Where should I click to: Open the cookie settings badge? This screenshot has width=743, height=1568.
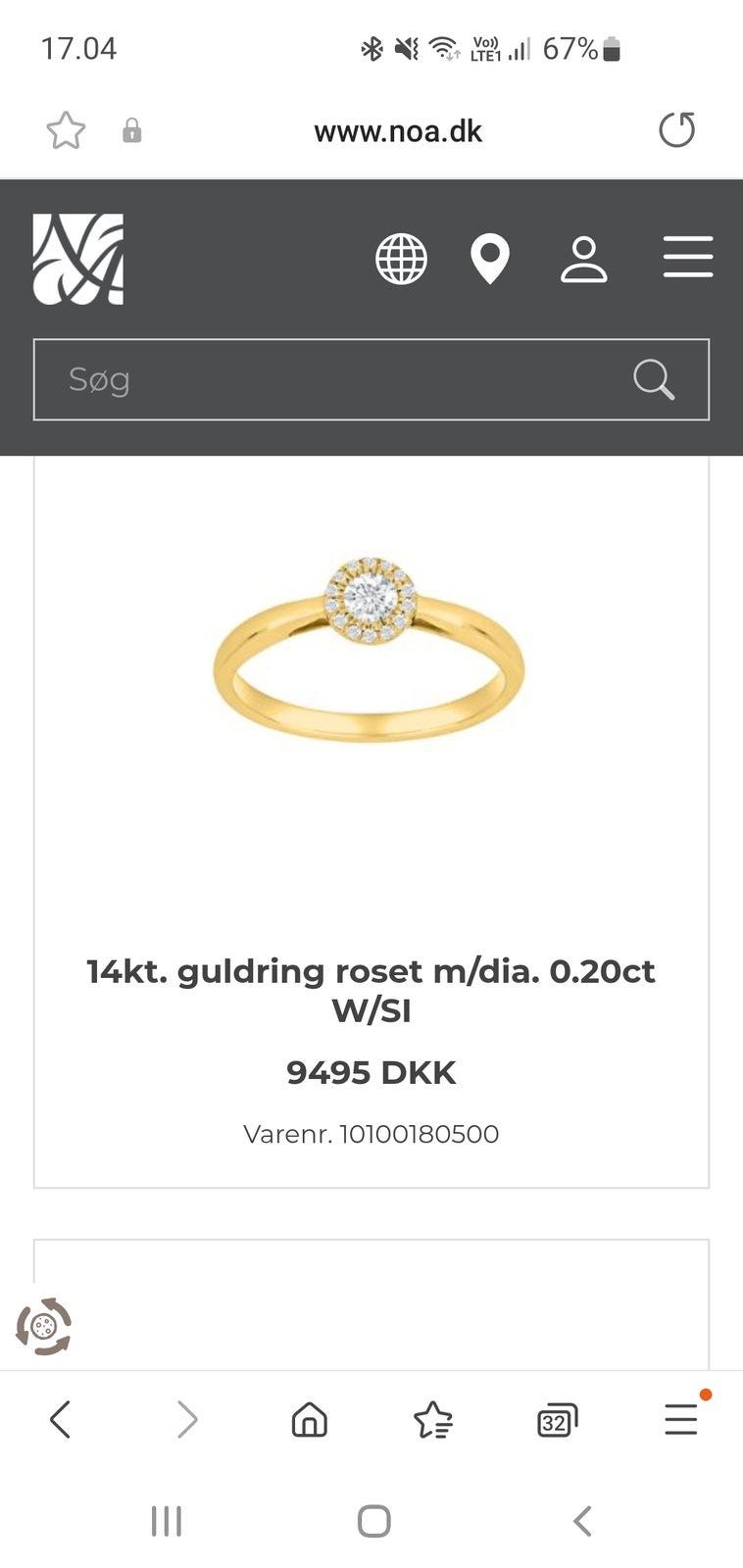(x=44, y=1327)
